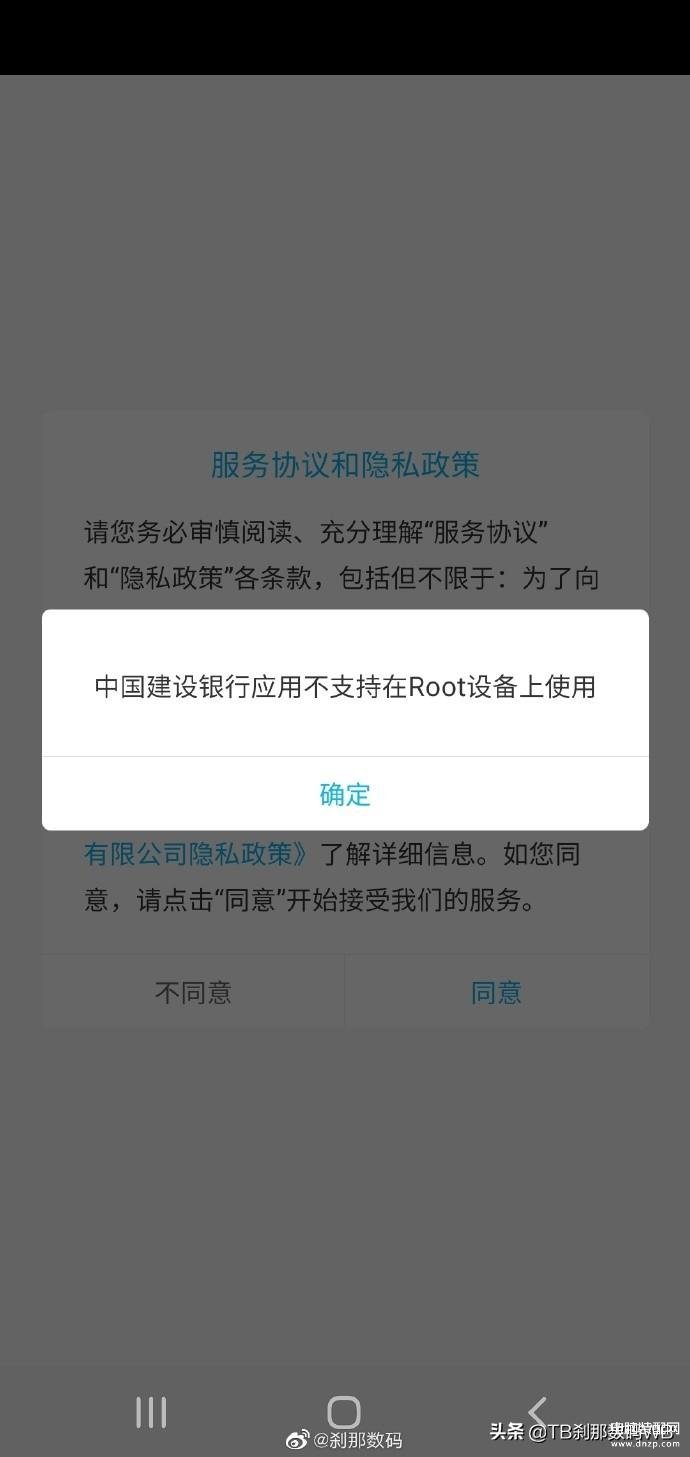This screenshot has width=690, height=1457.
Task: Open recent apps from the navigation bar
Action: tap(151, 1412)
